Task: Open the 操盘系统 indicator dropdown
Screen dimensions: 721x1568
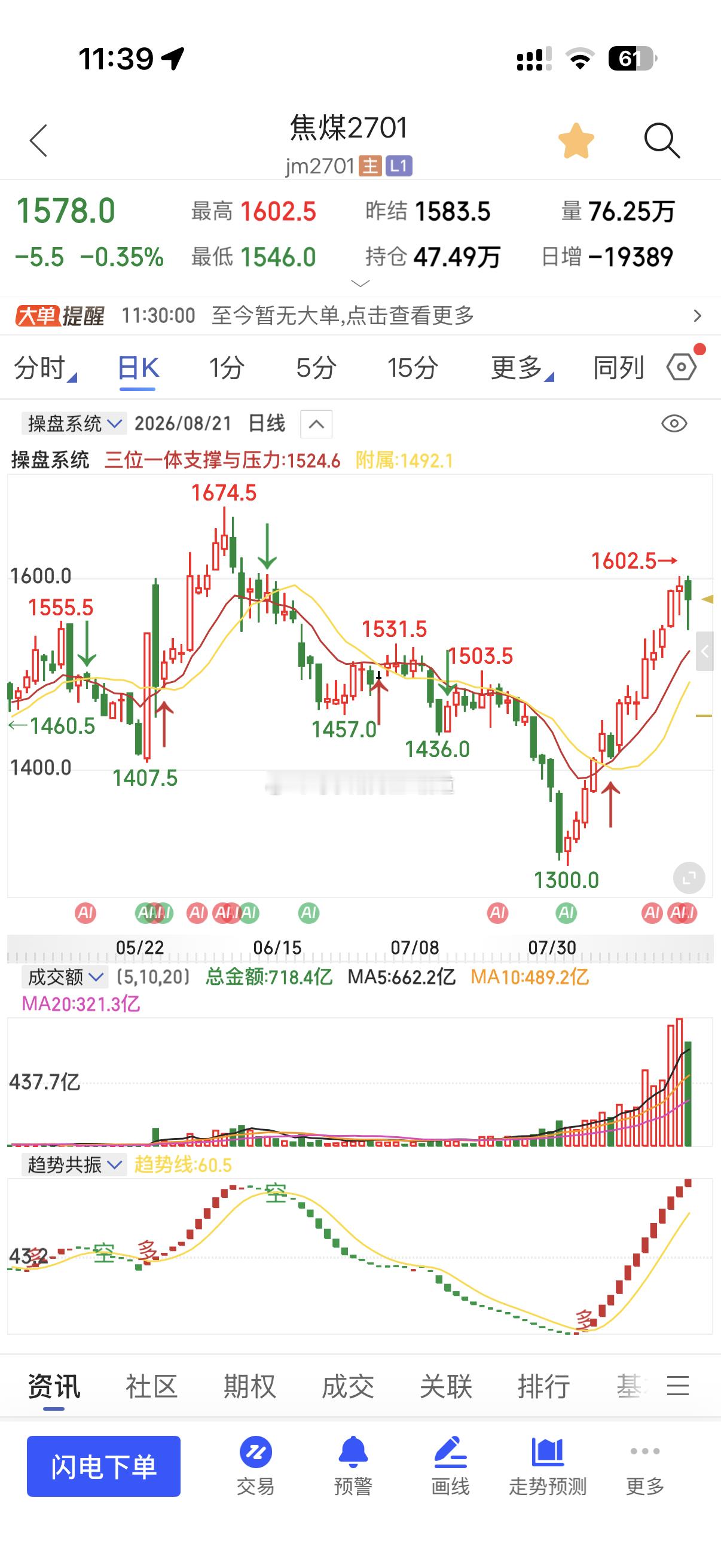Action: [74, 423]
